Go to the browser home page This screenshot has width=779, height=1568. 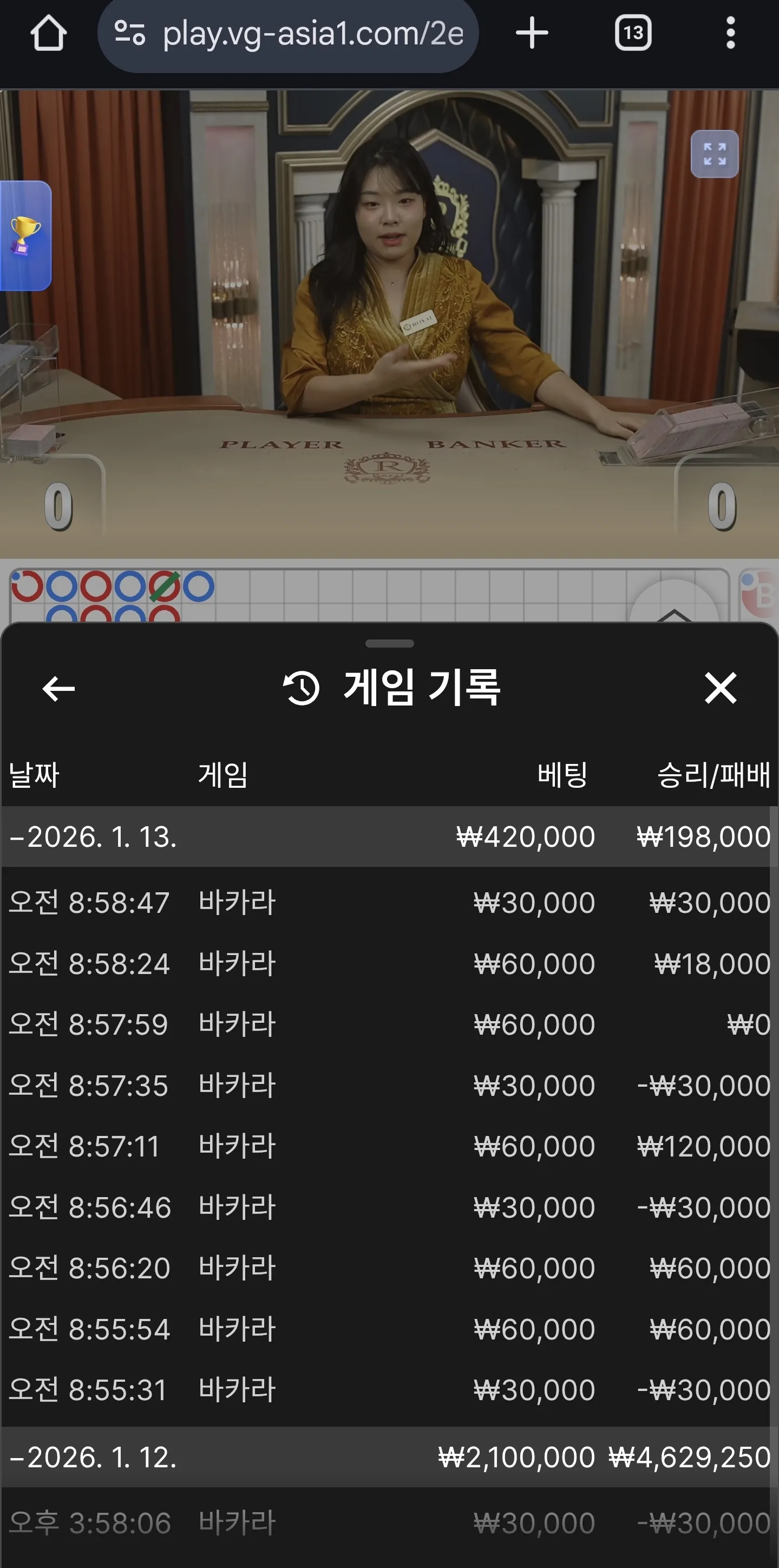(48, 33)
